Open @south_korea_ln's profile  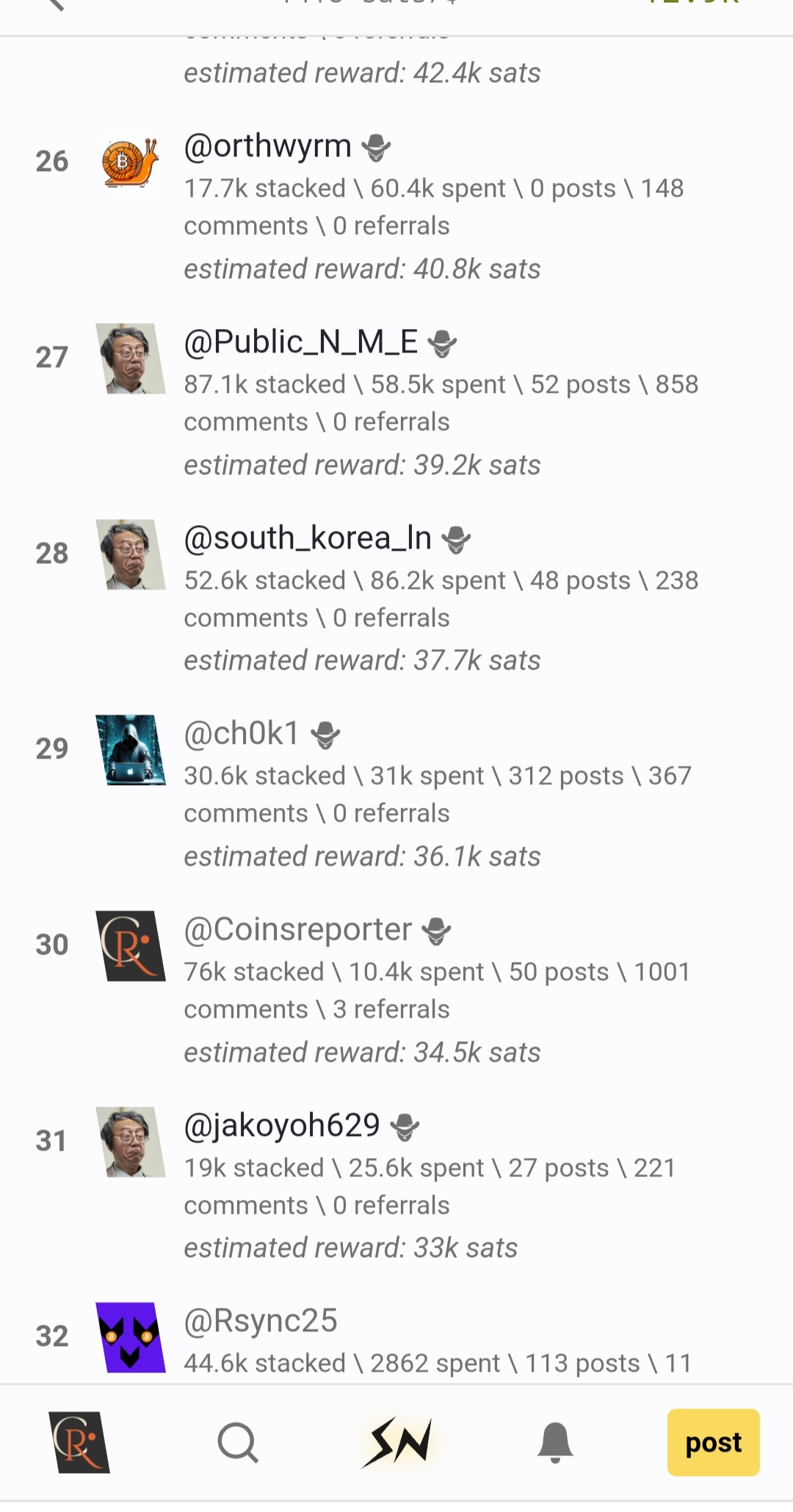coord(307,538)
